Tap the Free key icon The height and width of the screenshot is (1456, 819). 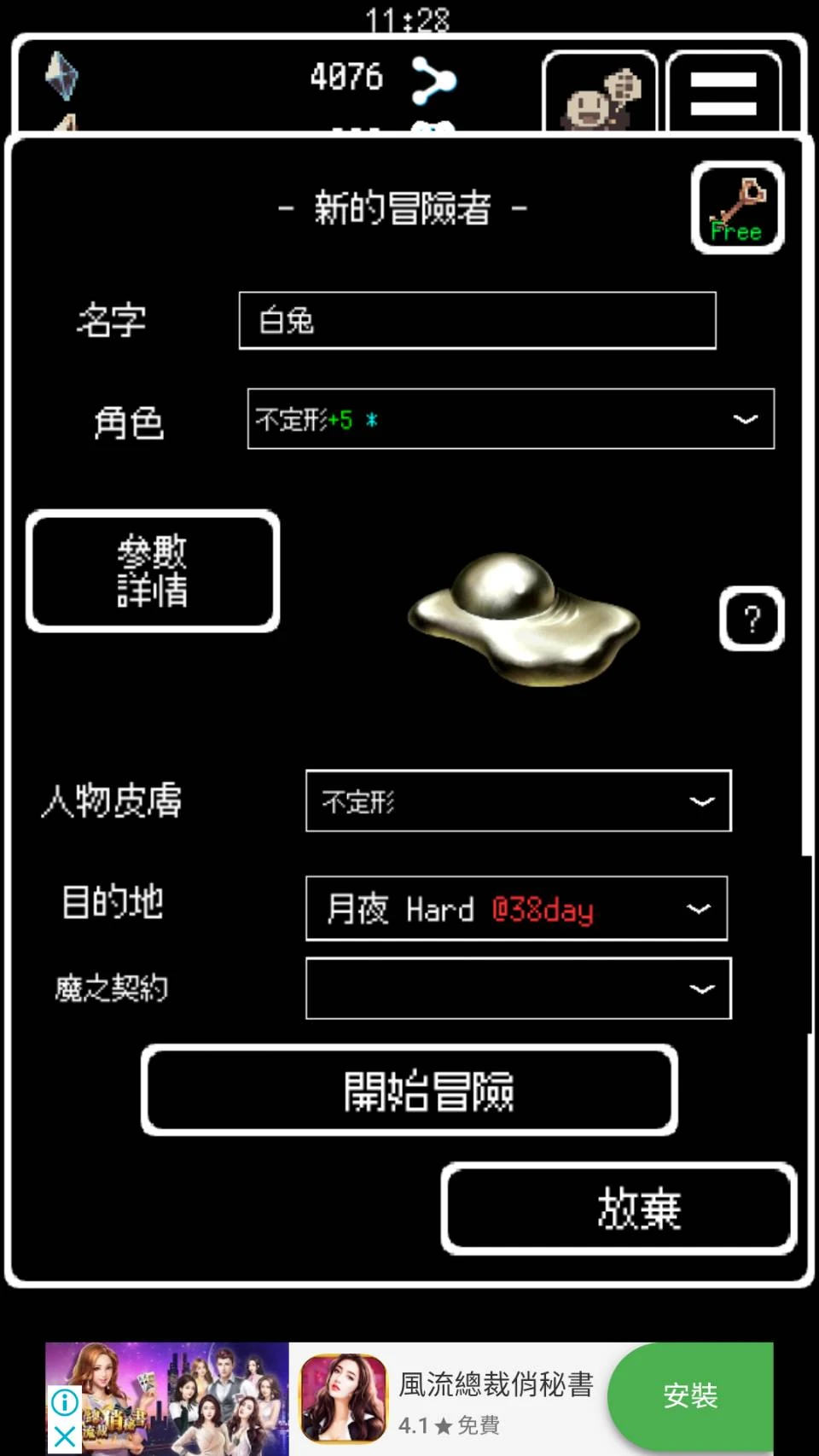pyautogui.click(x=737, y=207)
